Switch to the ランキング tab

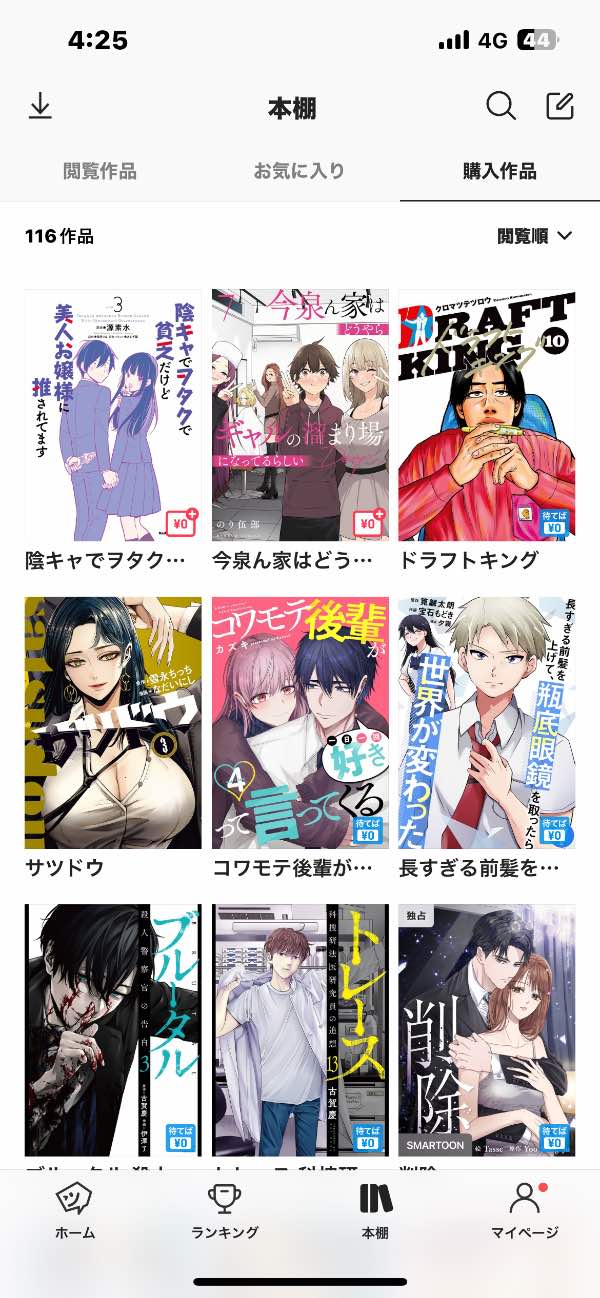pos(225,1210)
